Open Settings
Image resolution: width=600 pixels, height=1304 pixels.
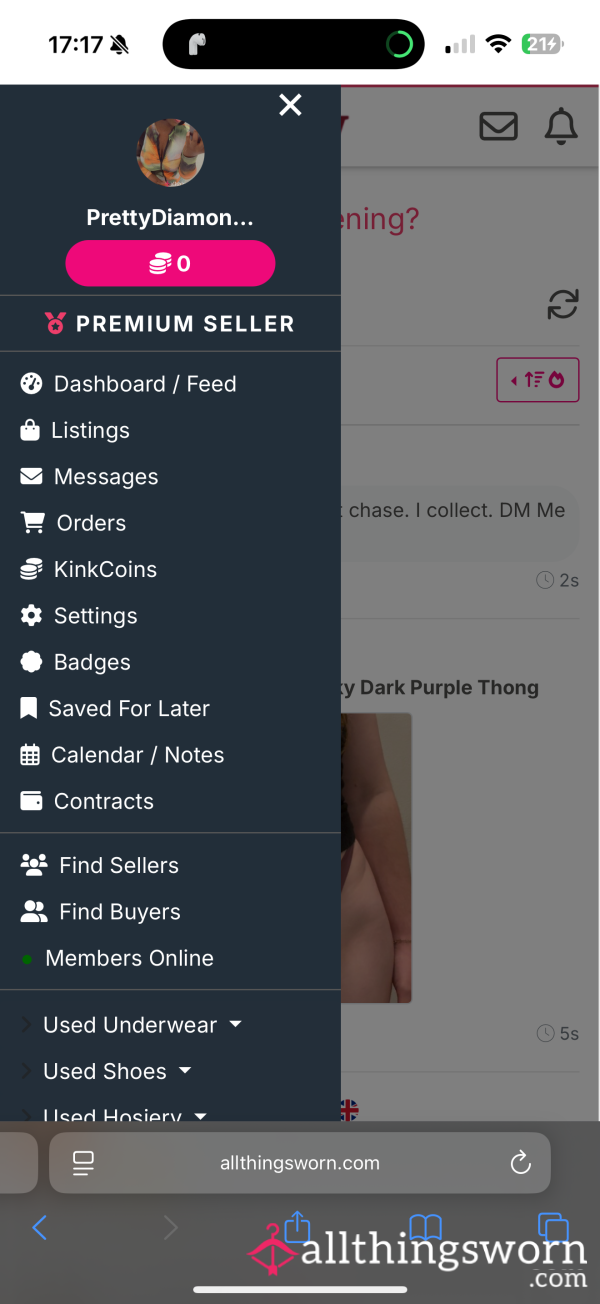170,616
